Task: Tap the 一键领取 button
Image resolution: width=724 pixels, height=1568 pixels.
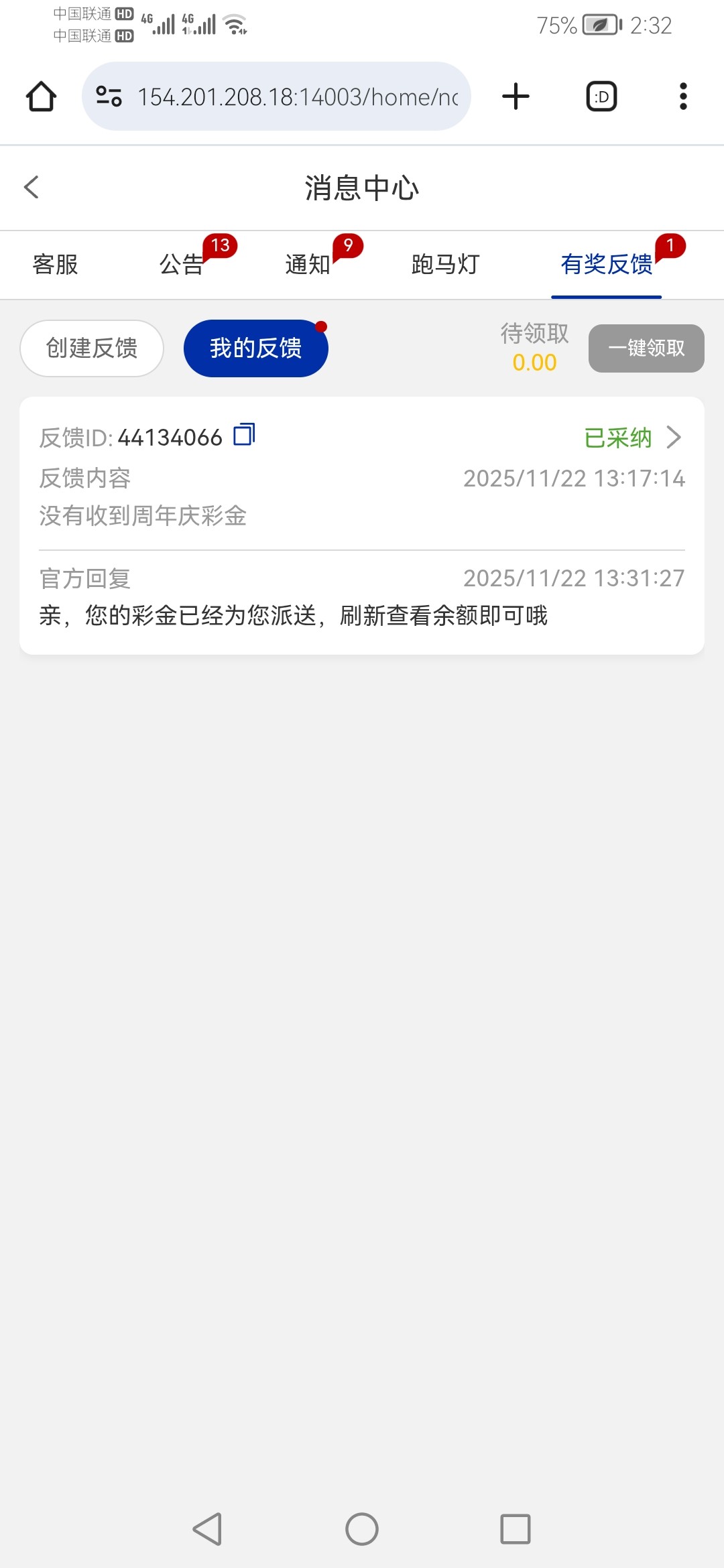Action: (x=646, y=348)
